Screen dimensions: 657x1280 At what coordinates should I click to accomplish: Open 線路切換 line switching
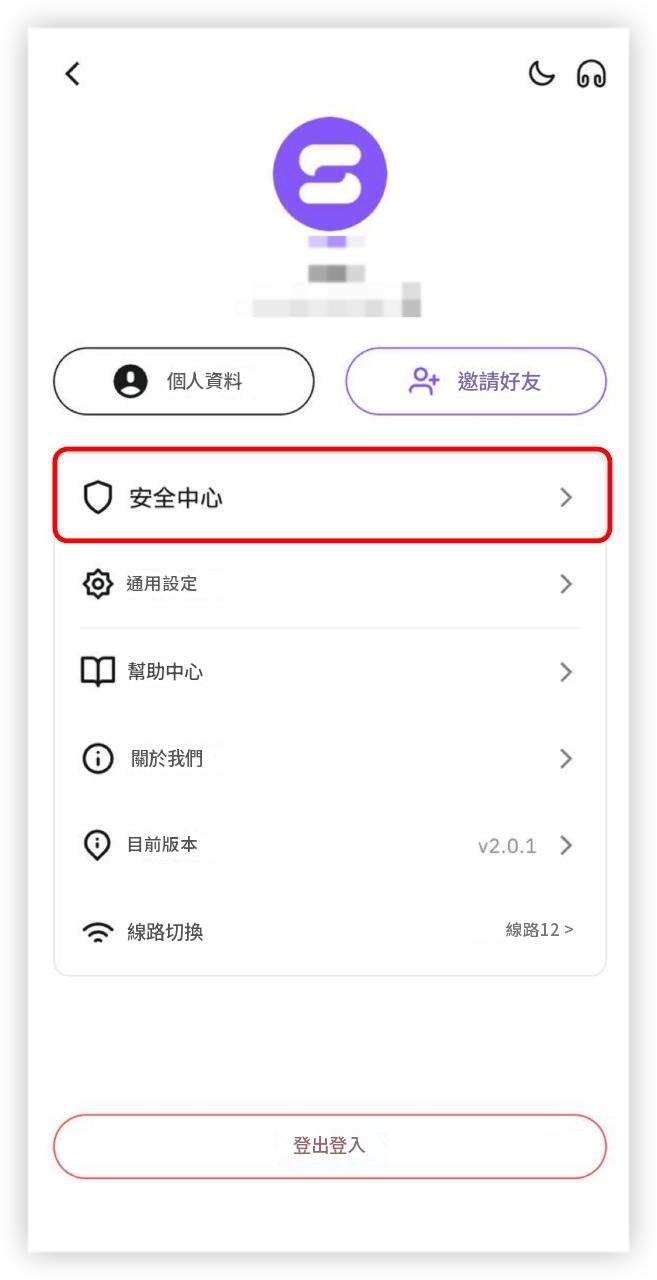click(x=331, y=931)
